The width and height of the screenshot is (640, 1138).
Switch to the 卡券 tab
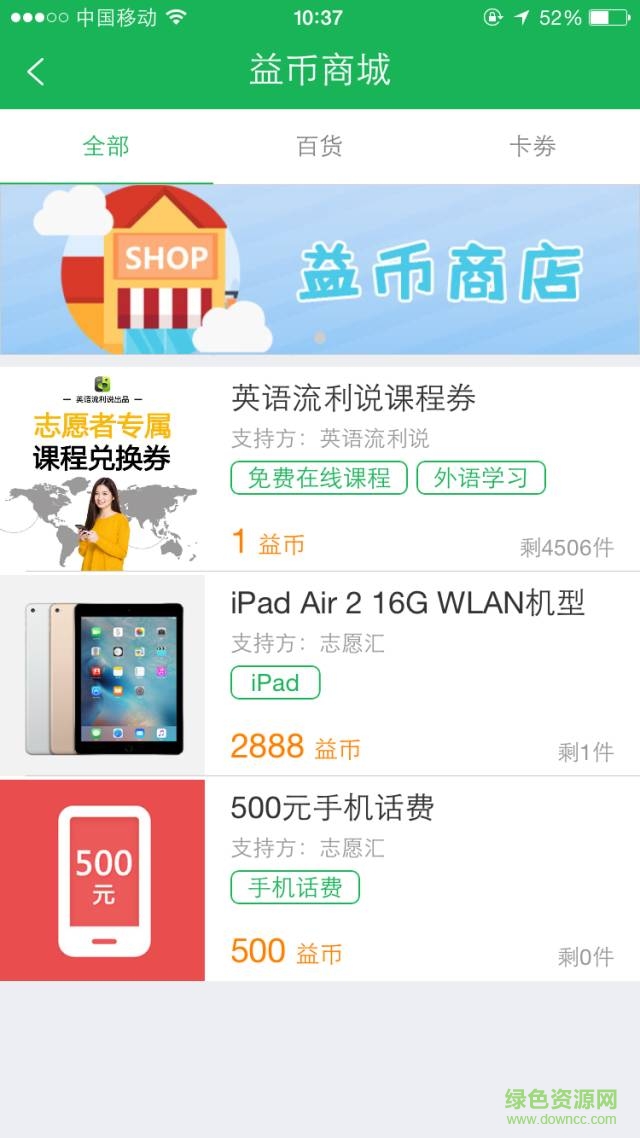pos(533,147)
